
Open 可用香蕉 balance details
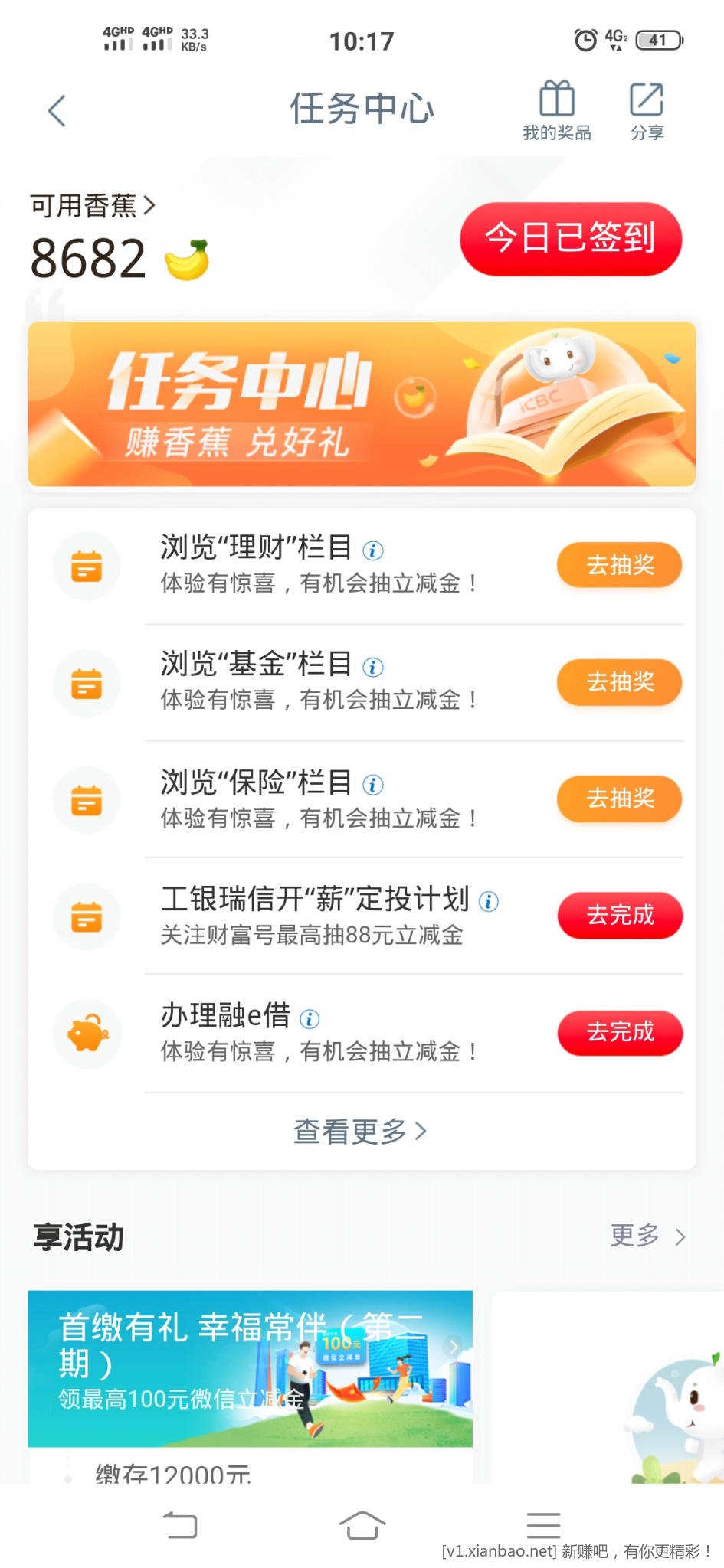point(93,205)
